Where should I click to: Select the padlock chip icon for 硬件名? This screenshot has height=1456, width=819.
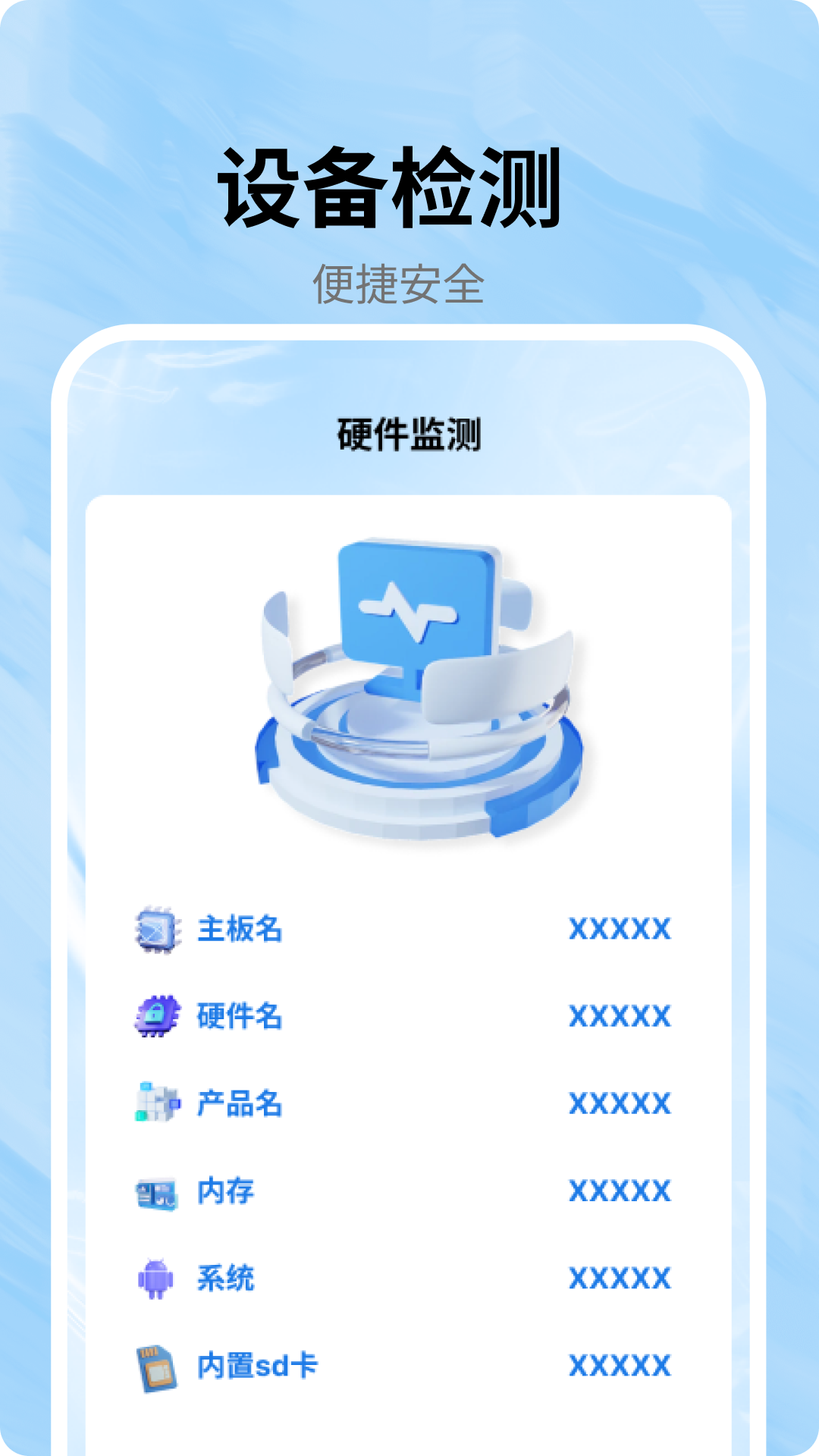(155, 1016)
